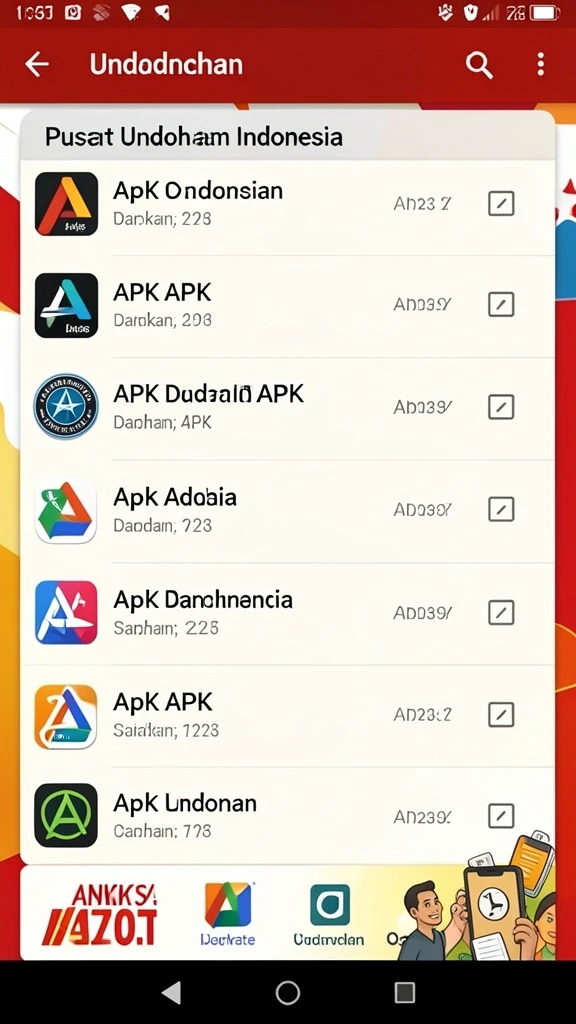Viewport: 576px width, 1024px height.
Task: Go to the home screen via navigation bar
Action: point(287,993)
